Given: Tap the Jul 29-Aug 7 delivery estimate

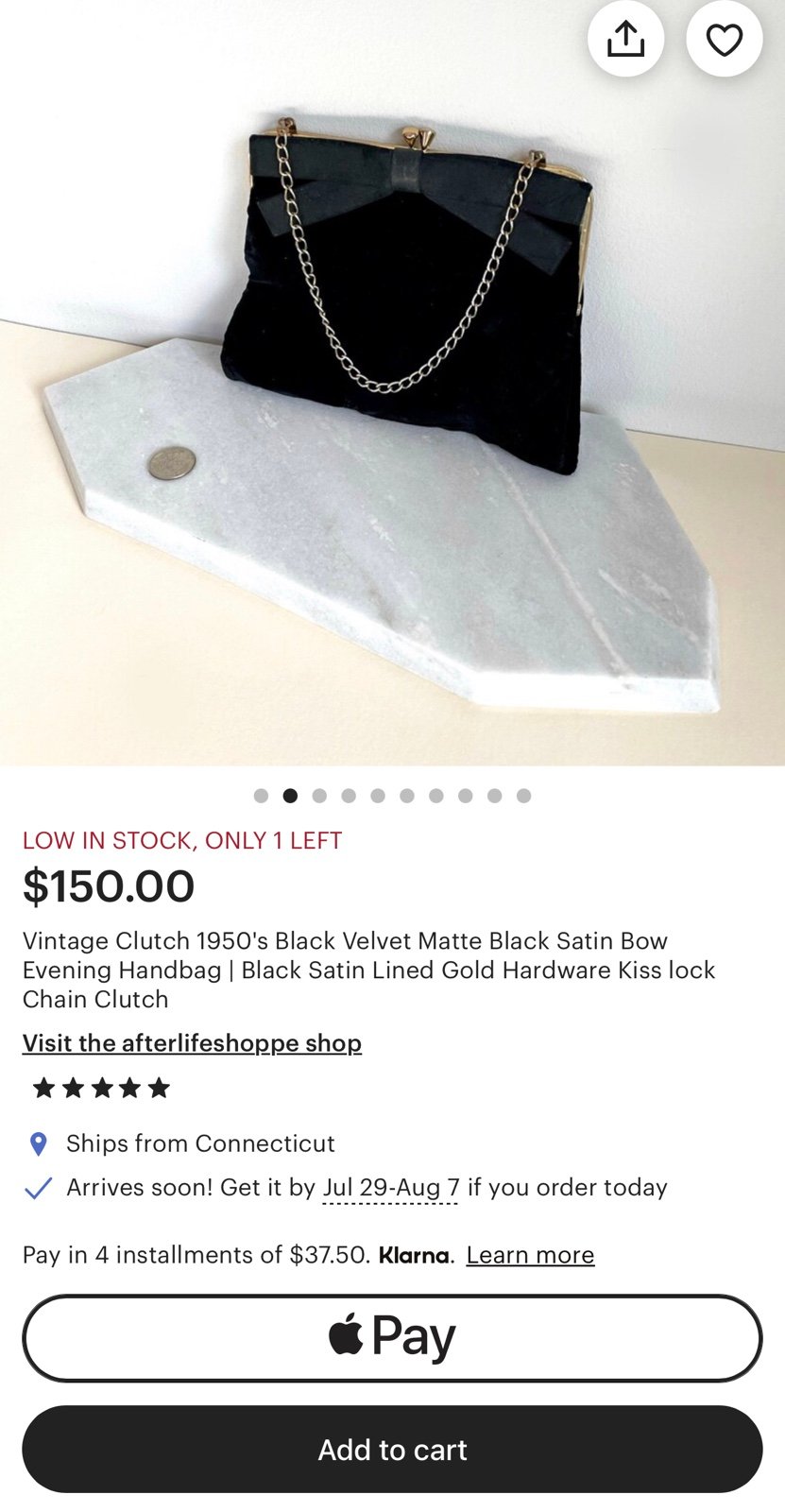Looking at the screenshot, I should click(391, 1188).
